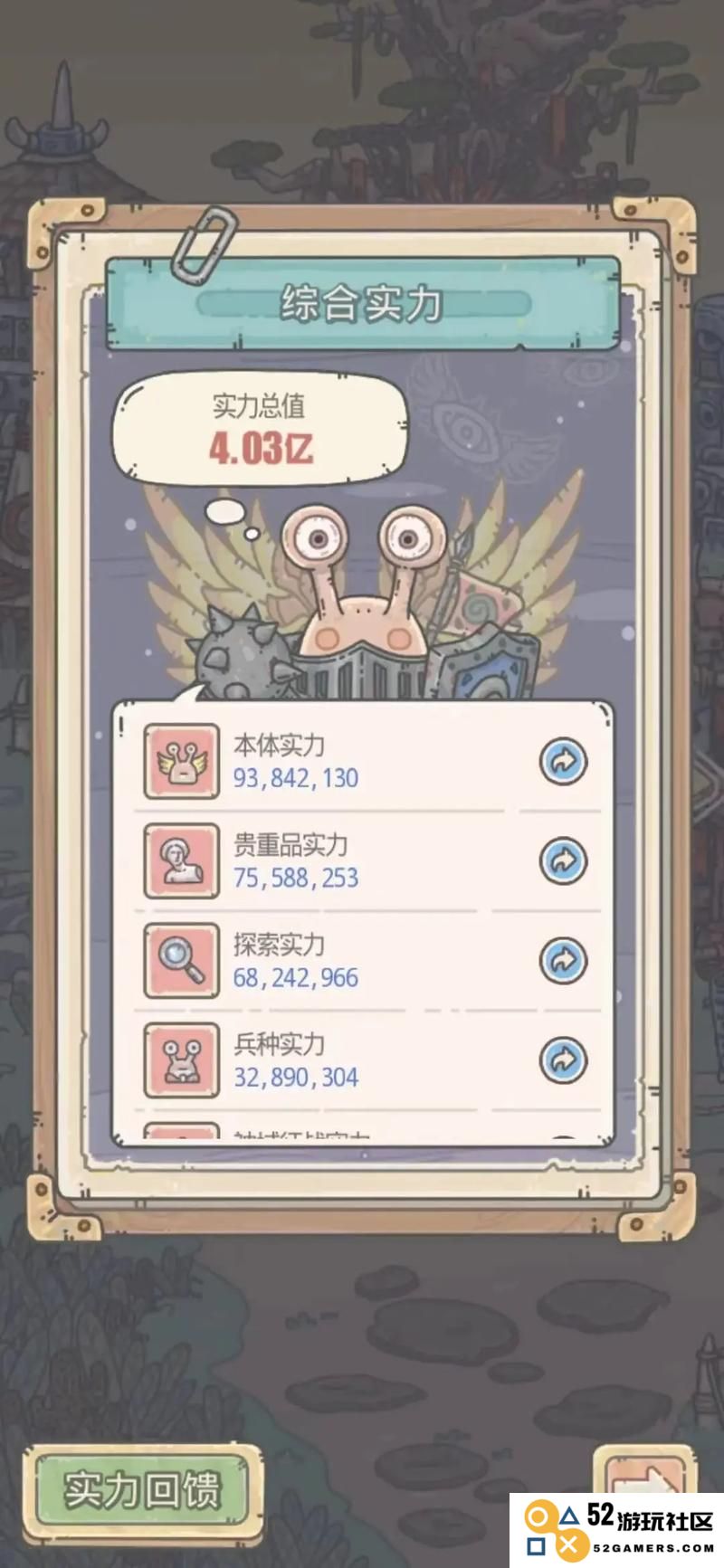Open the 实力回馈 button
The width and height of the screenshot is (724, 1568).
tap(142, 1490)
